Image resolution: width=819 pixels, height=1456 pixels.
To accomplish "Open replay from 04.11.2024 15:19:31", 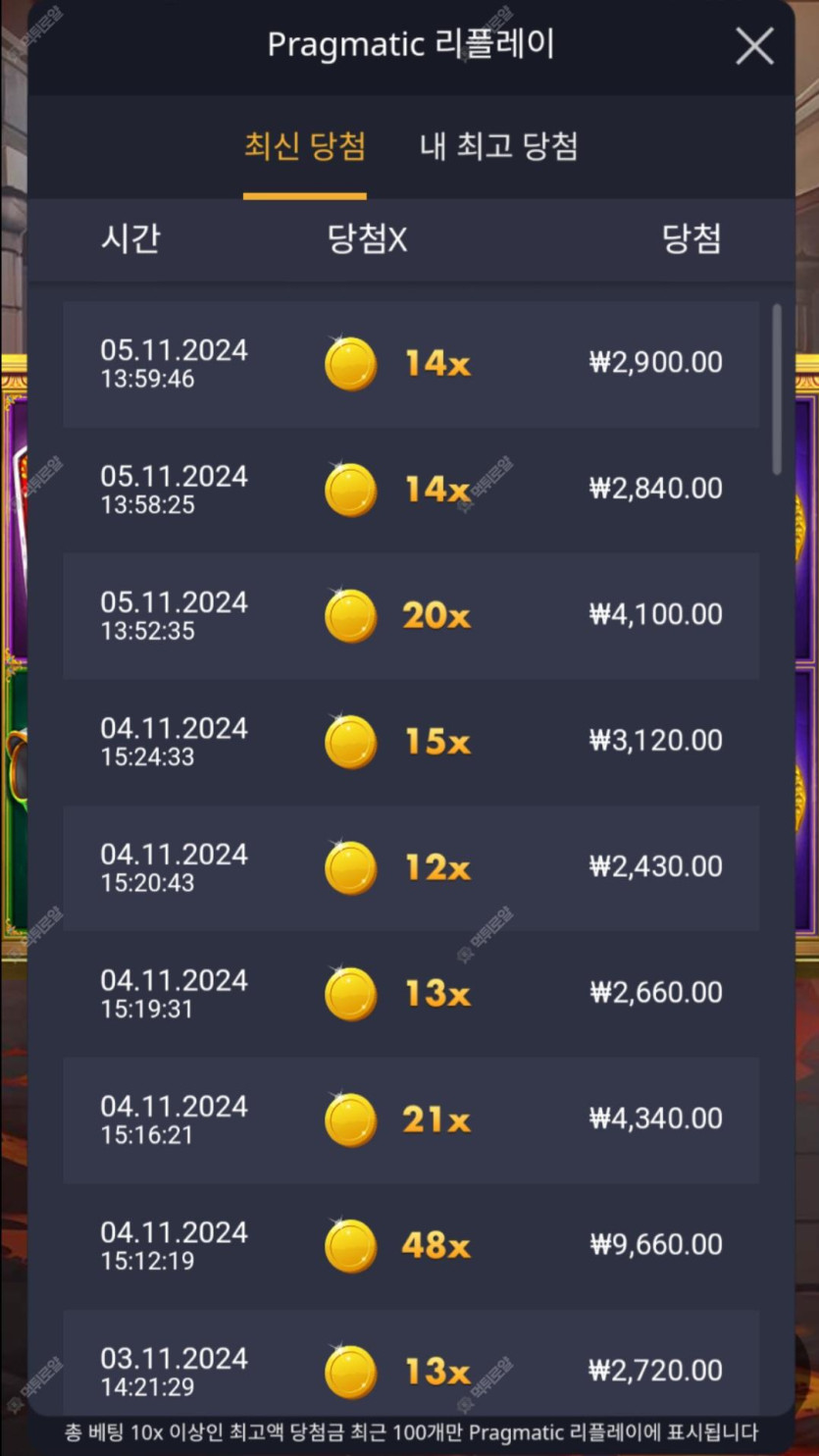I will pos(410,994).
